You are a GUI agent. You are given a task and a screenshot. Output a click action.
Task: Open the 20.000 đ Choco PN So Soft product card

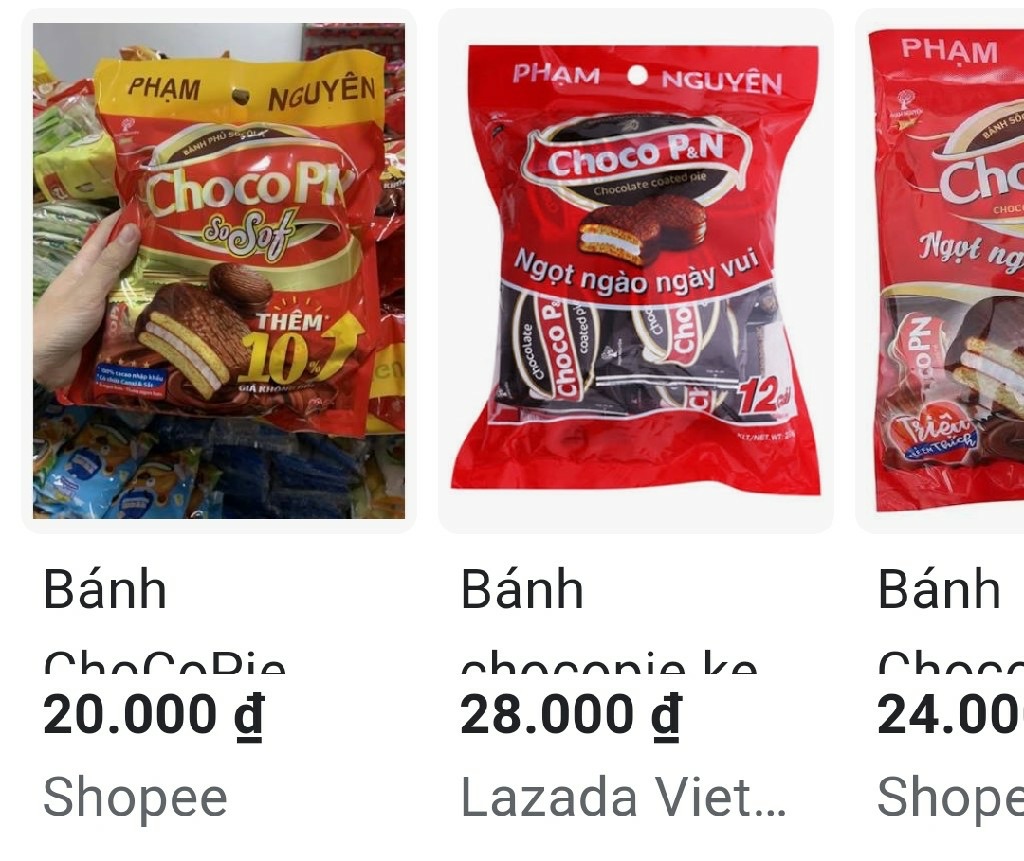219,271
